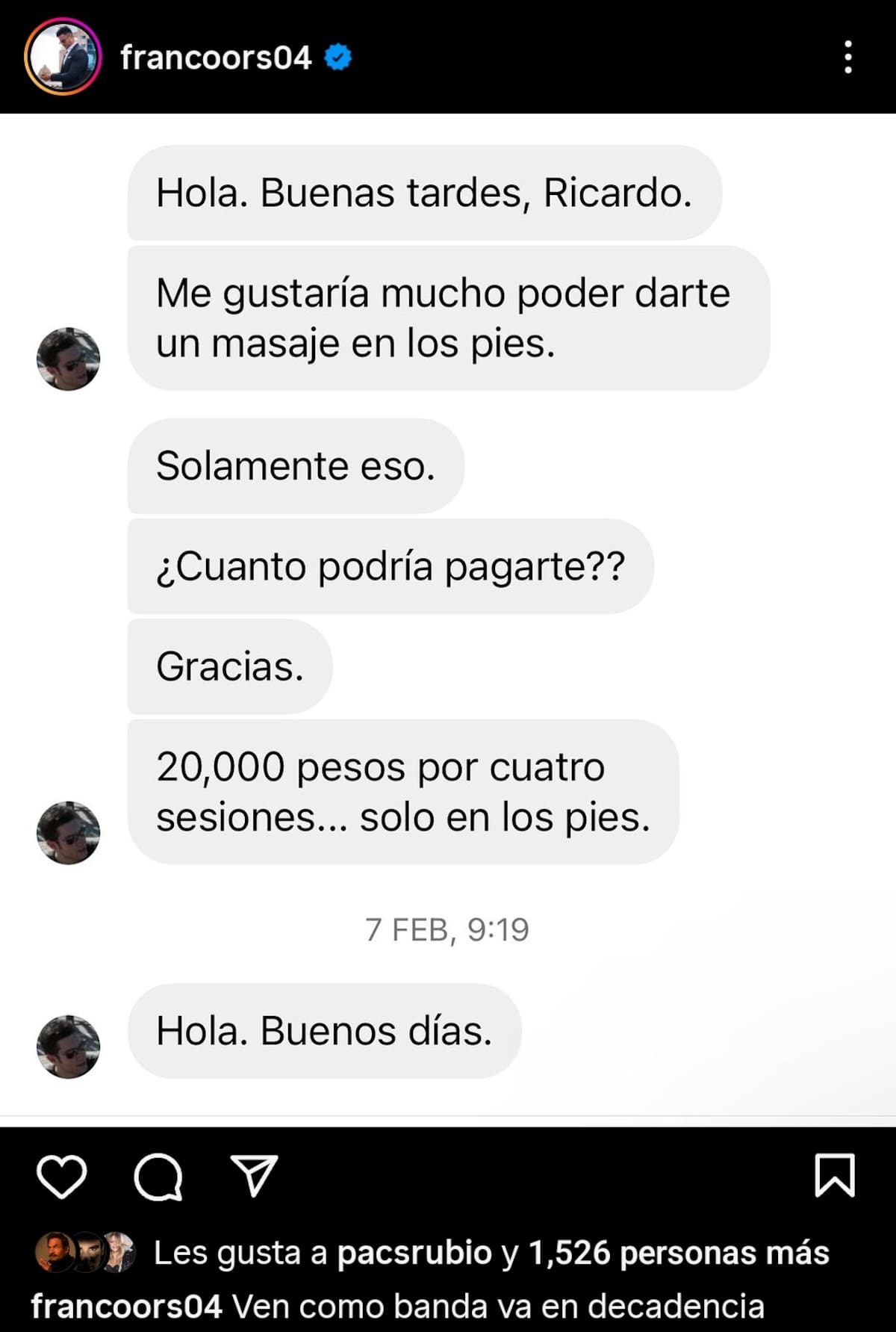
Task: Save the post with the bookmark icon
Action: 834,1176
